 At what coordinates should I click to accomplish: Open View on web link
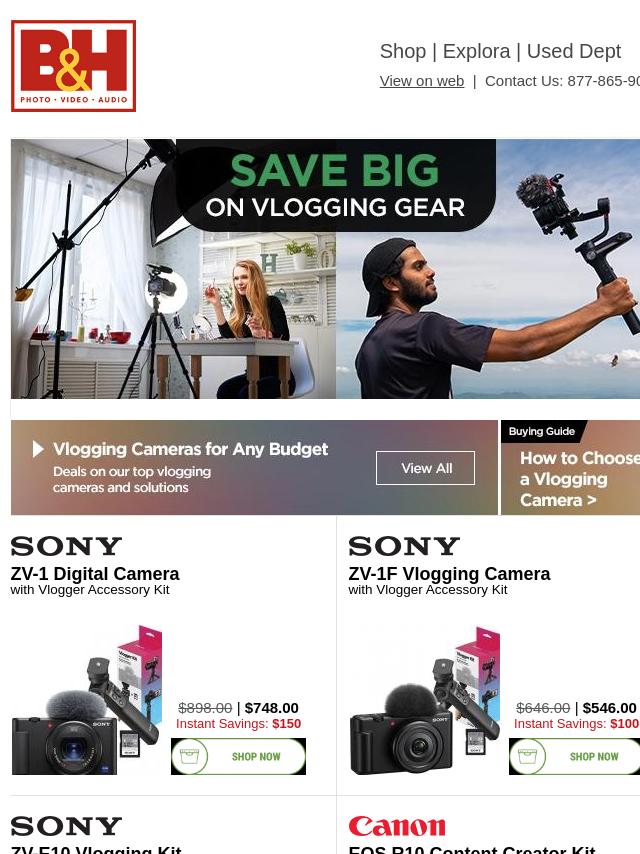coord(421,81)
